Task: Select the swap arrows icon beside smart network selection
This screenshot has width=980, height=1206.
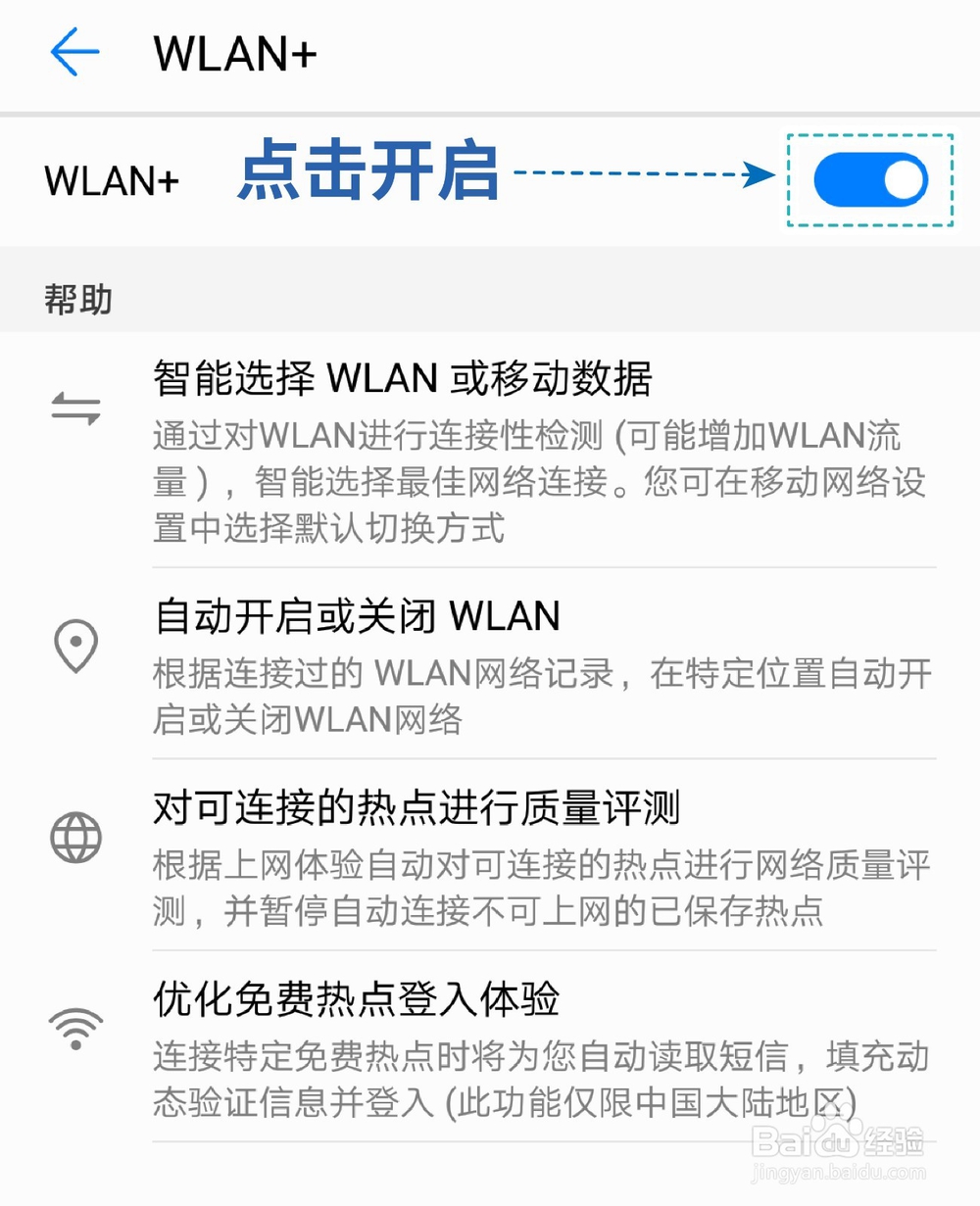Action: (75, 408)
